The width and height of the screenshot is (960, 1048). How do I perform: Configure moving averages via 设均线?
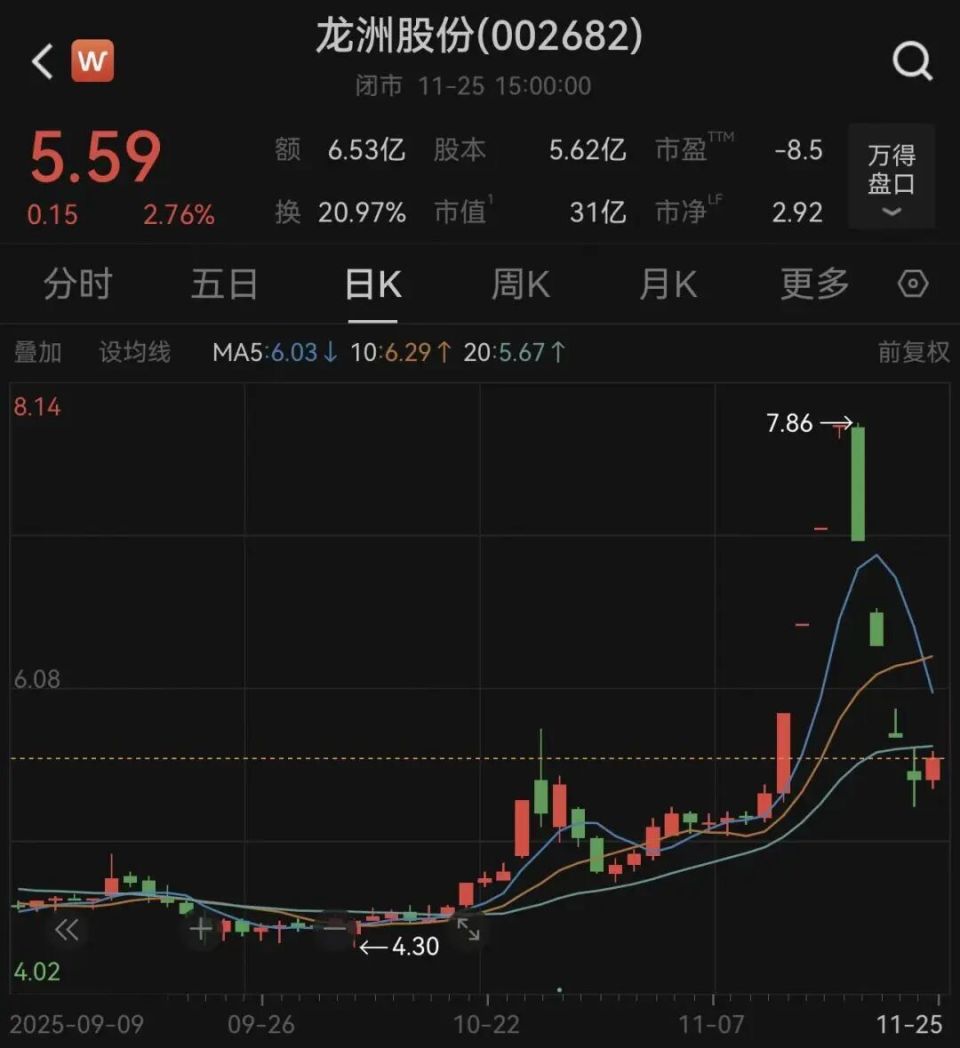click(x=133, y=353)
